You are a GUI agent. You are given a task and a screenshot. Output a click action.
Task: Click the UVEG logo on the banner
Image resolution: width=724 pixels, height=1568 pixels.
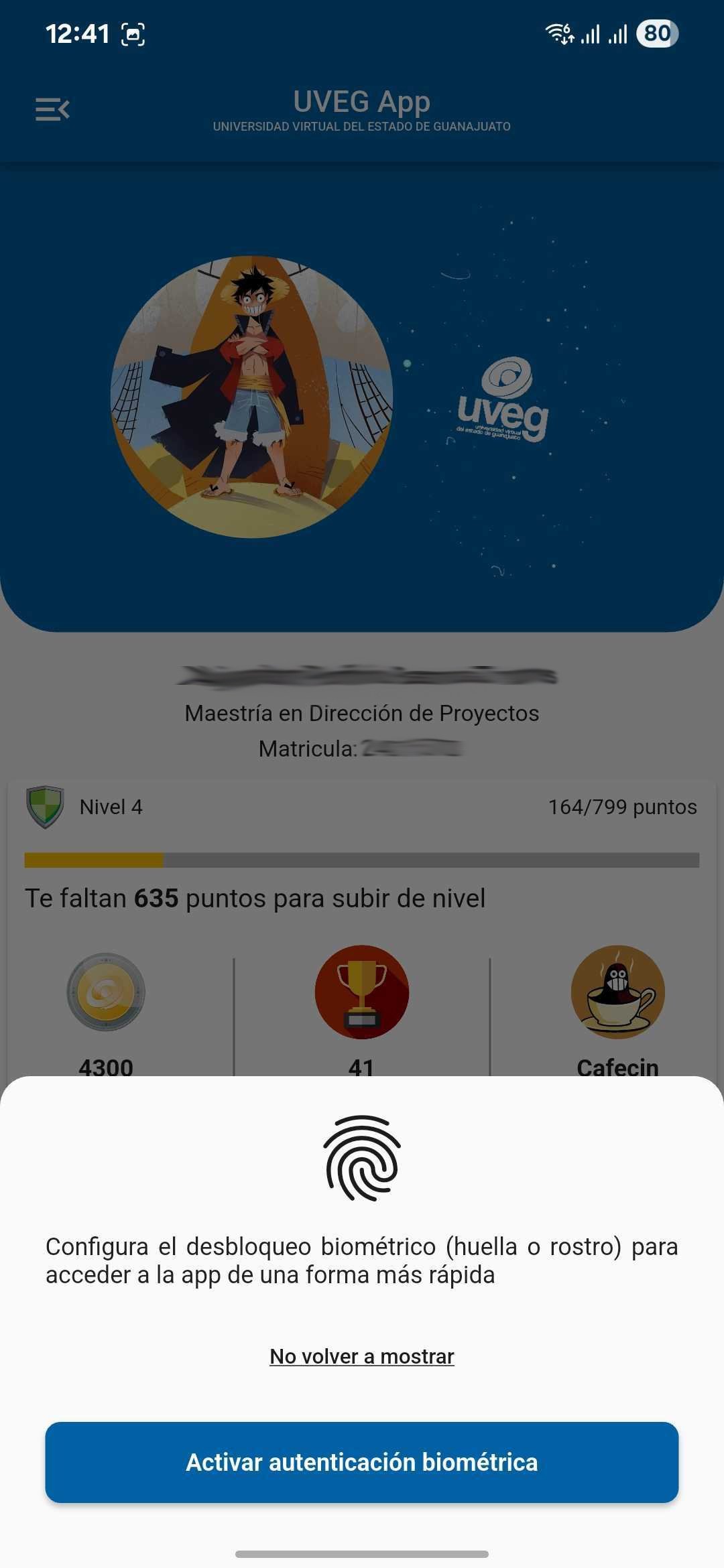[501, 402]
